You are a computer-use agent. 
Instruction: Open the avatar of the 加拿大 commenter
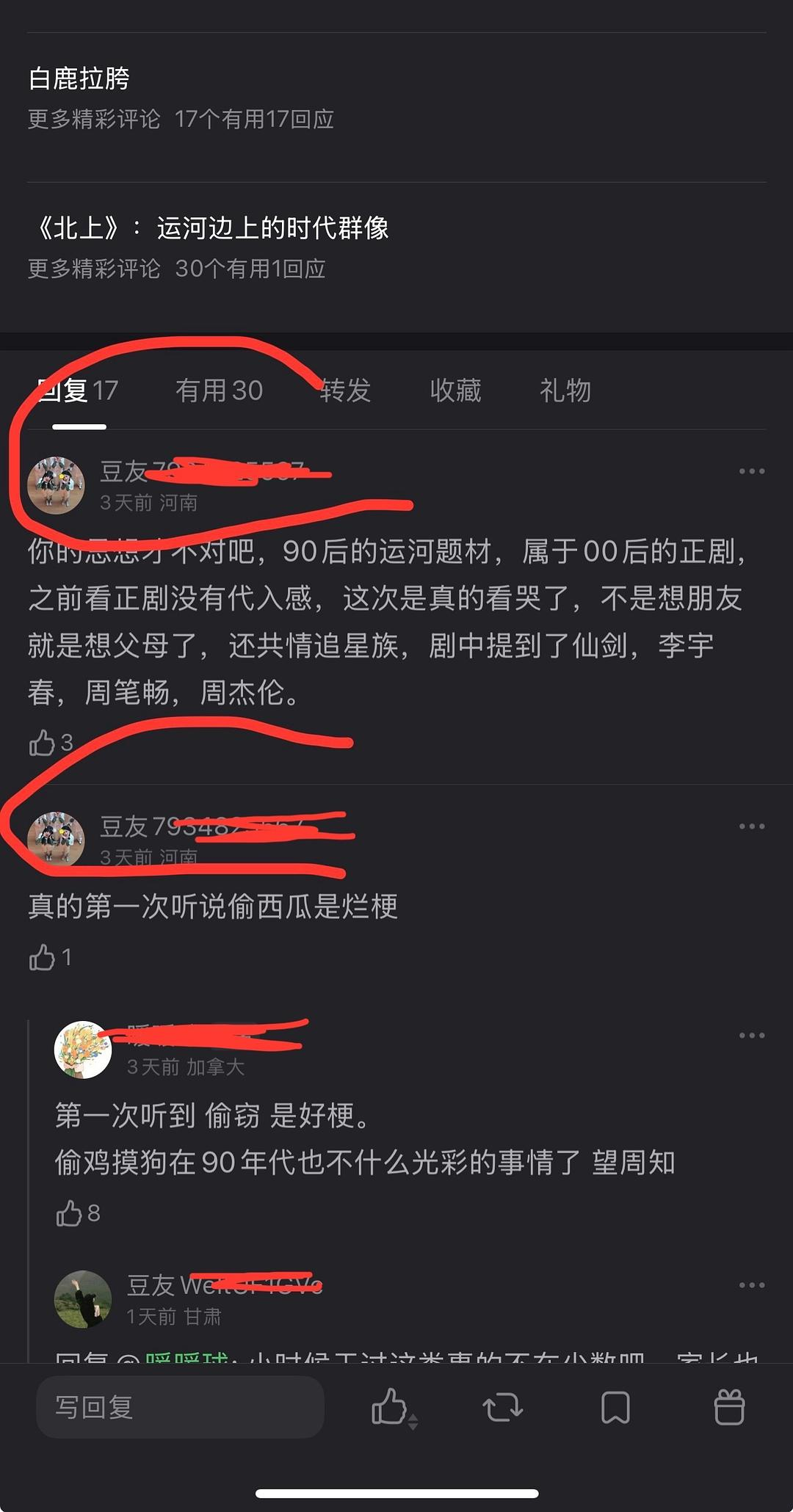pos(83,1050)
